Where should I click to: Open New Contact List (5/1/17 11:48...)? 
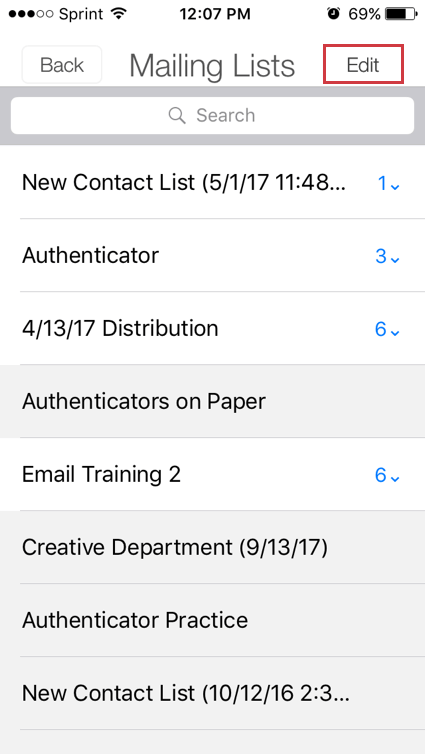tap(212, 182)
